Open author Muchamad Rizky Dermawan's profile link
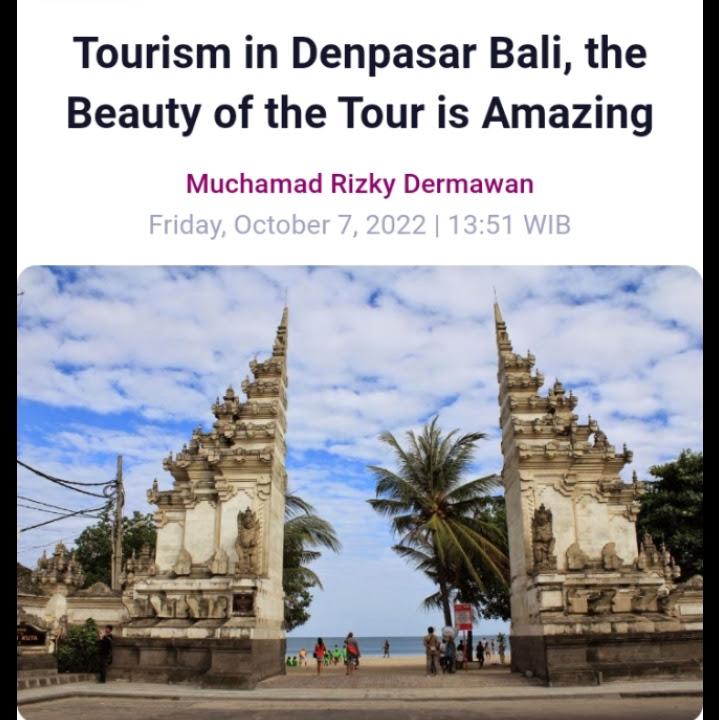This screenshot has height=720, width=719. coord(359,184)
